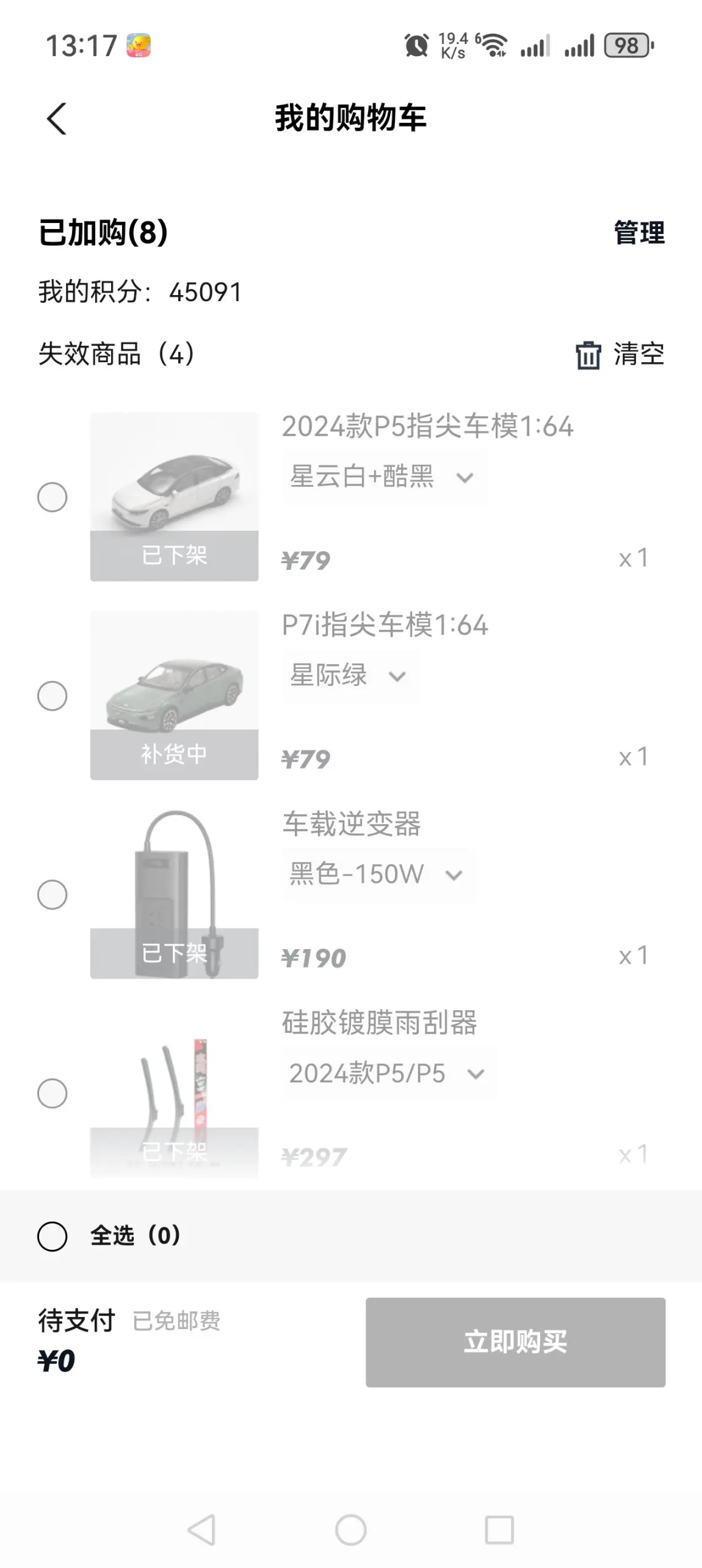Select the 车载逆变器 item radio
This screenshot has width=702, height=1568.
click(x=52, y=894)
